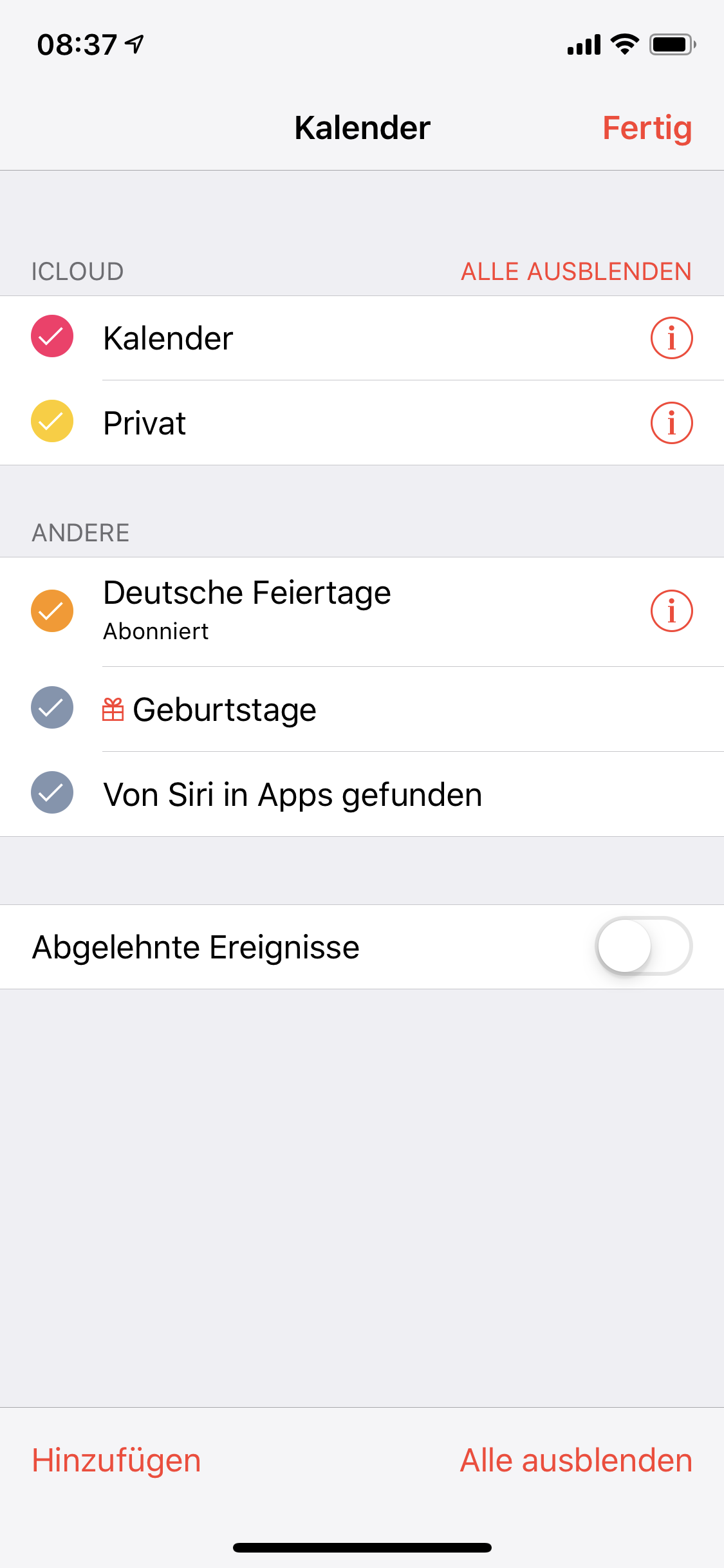Open info for Deutsche Feiertage

pyautogui.click(x=671, y=611)
